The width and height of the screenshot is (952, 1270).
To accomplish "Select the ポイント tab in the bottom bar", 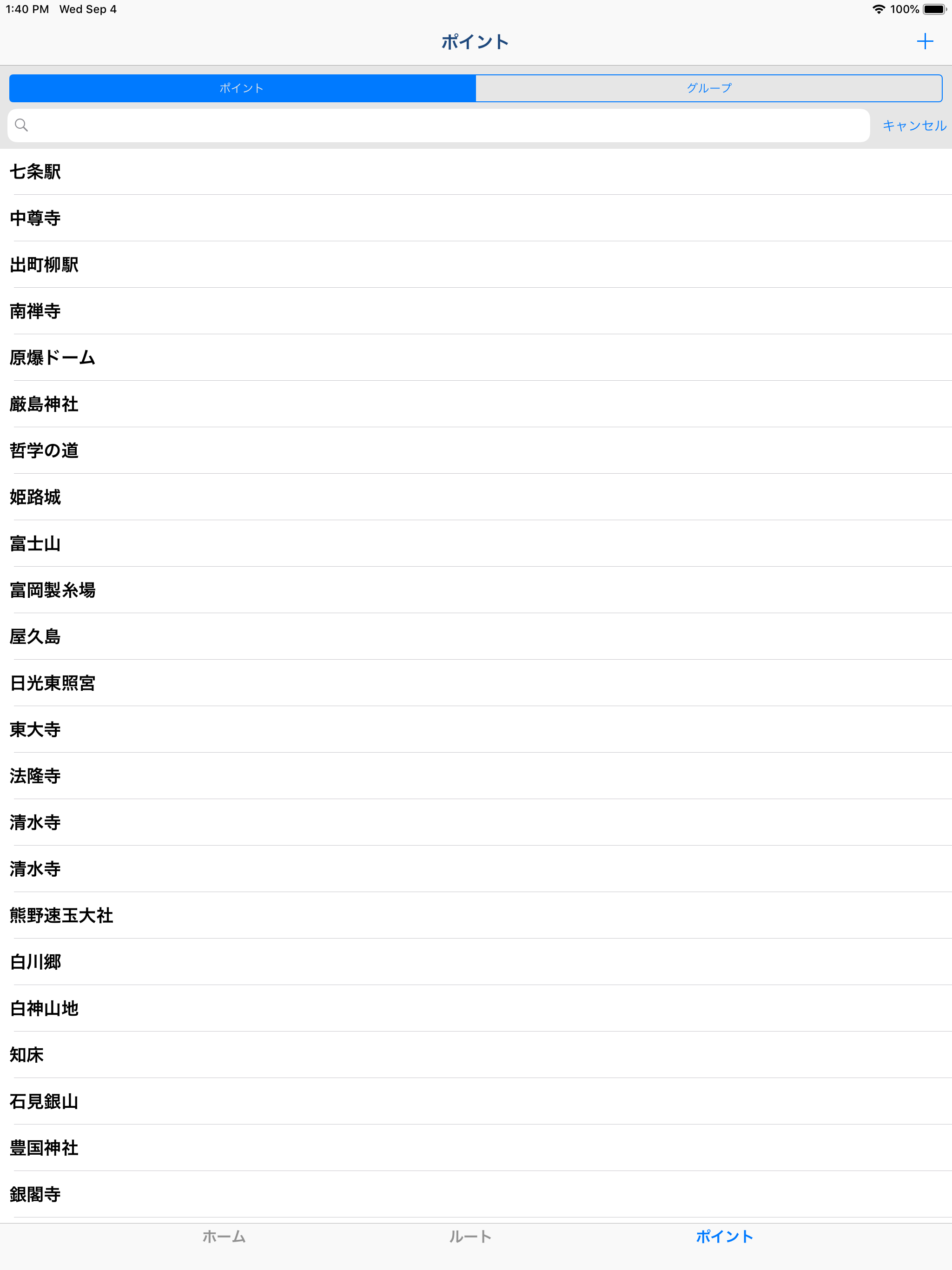I will click(x=725, y=1237).
